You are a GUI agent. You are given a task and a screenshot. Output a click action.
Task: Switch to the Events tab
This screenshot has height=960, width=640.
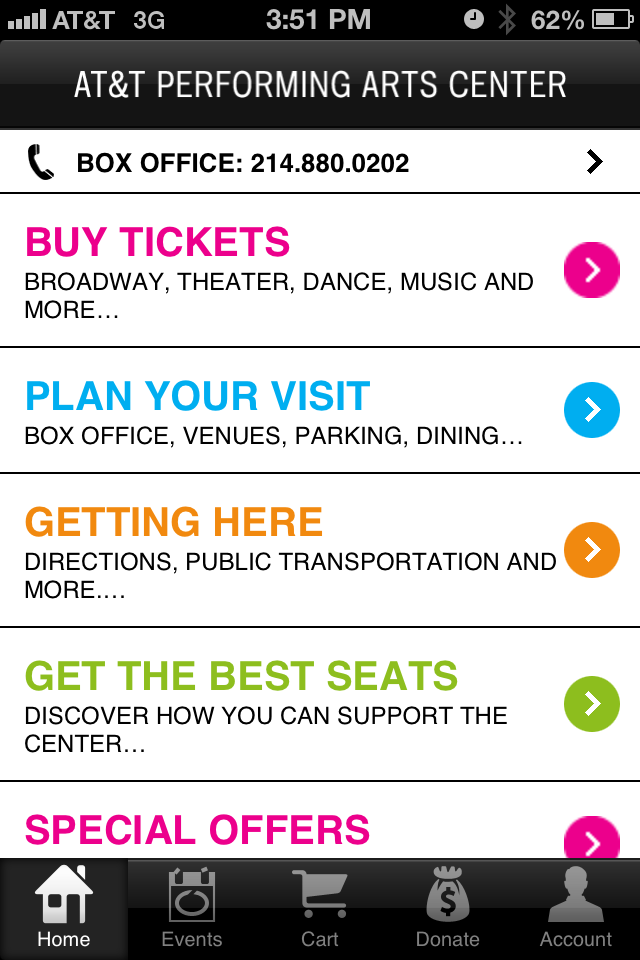(192, 909)
